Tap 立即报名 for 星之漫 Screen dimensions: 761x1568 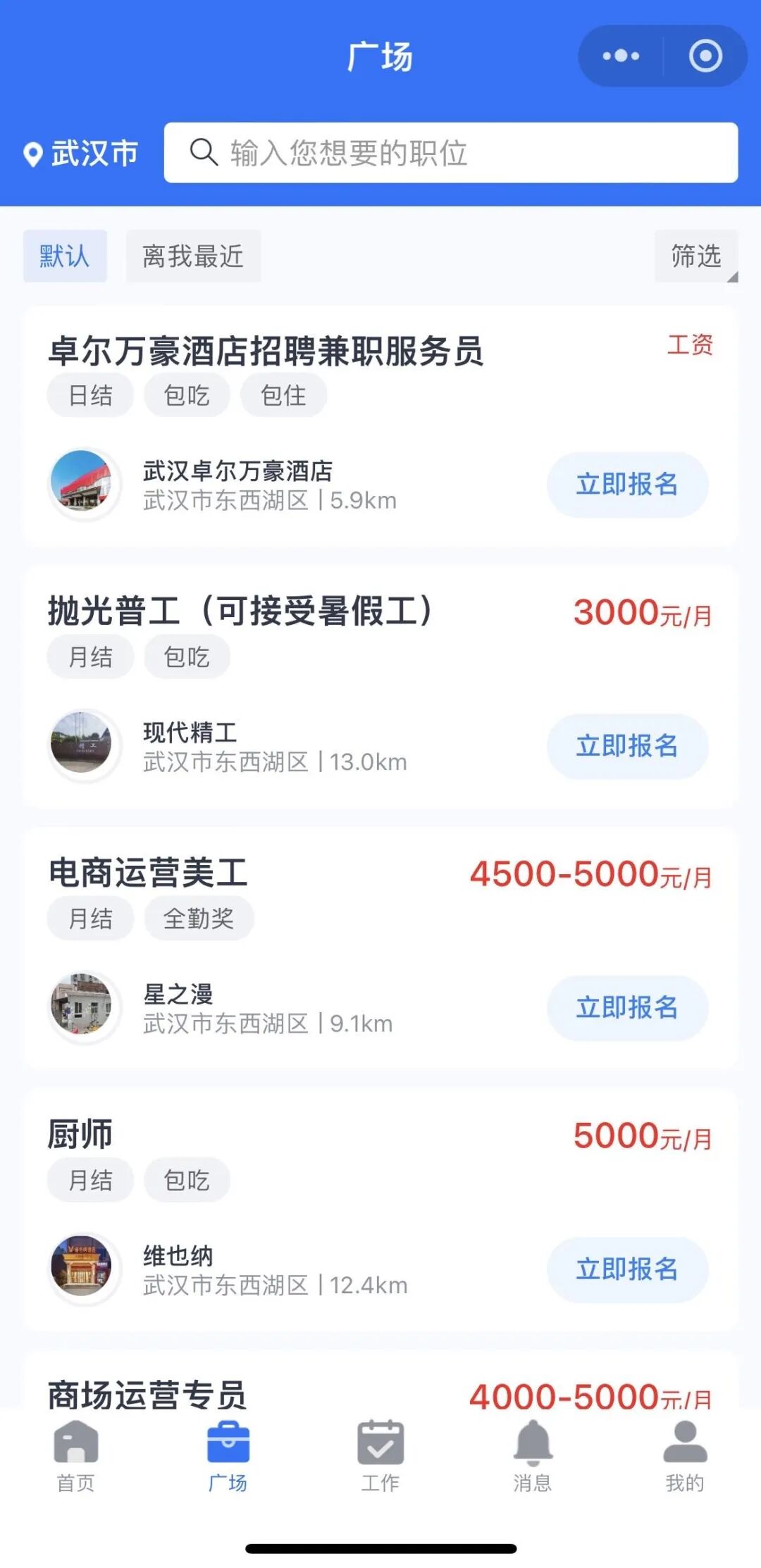(x=627, y=1008)
